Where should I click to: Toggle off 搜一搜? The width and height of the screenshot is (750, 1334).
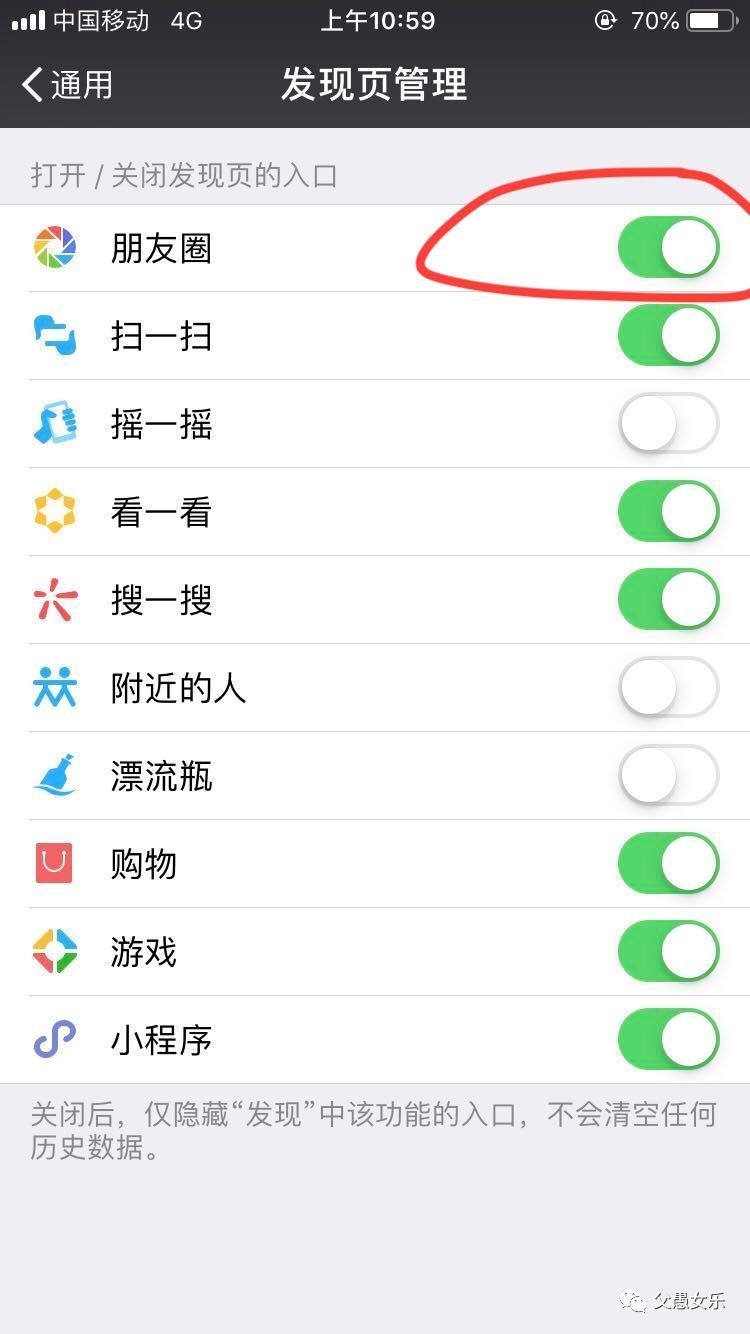(669, 600)
